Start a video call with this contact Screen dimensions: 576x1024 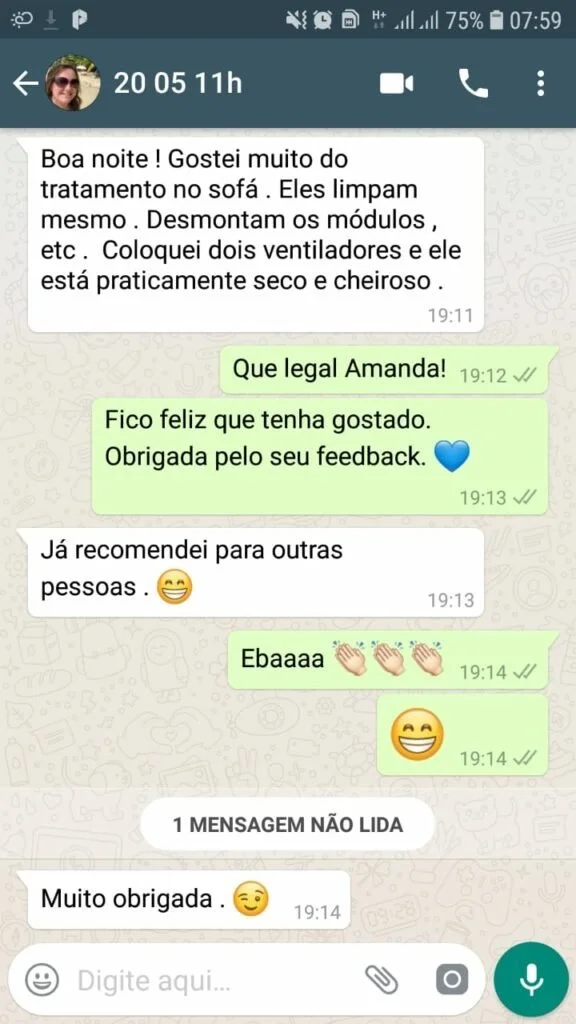396,84
